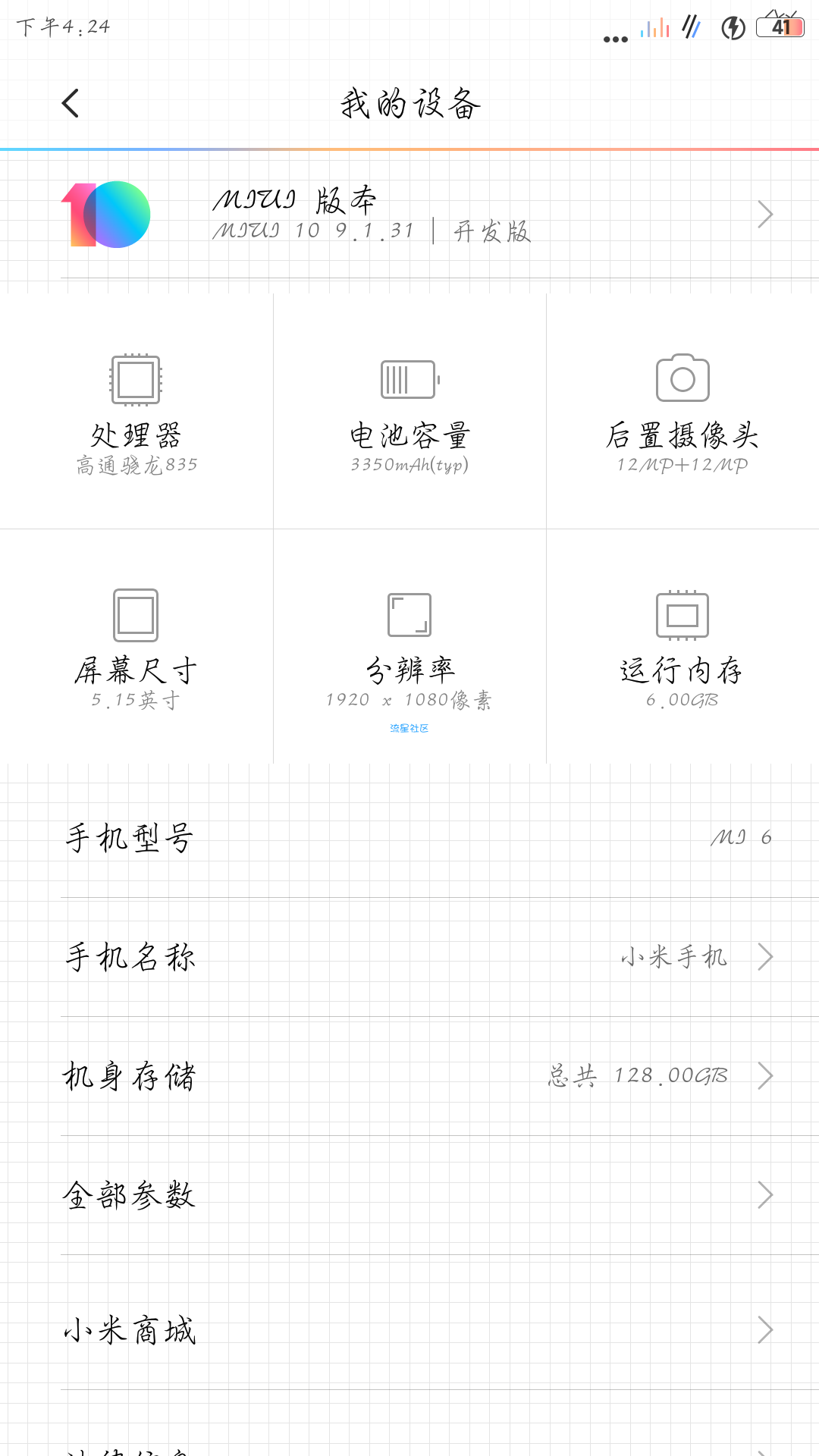Open the MIUI 版本 row
819x1456 pixels.
tap(409, 215)
